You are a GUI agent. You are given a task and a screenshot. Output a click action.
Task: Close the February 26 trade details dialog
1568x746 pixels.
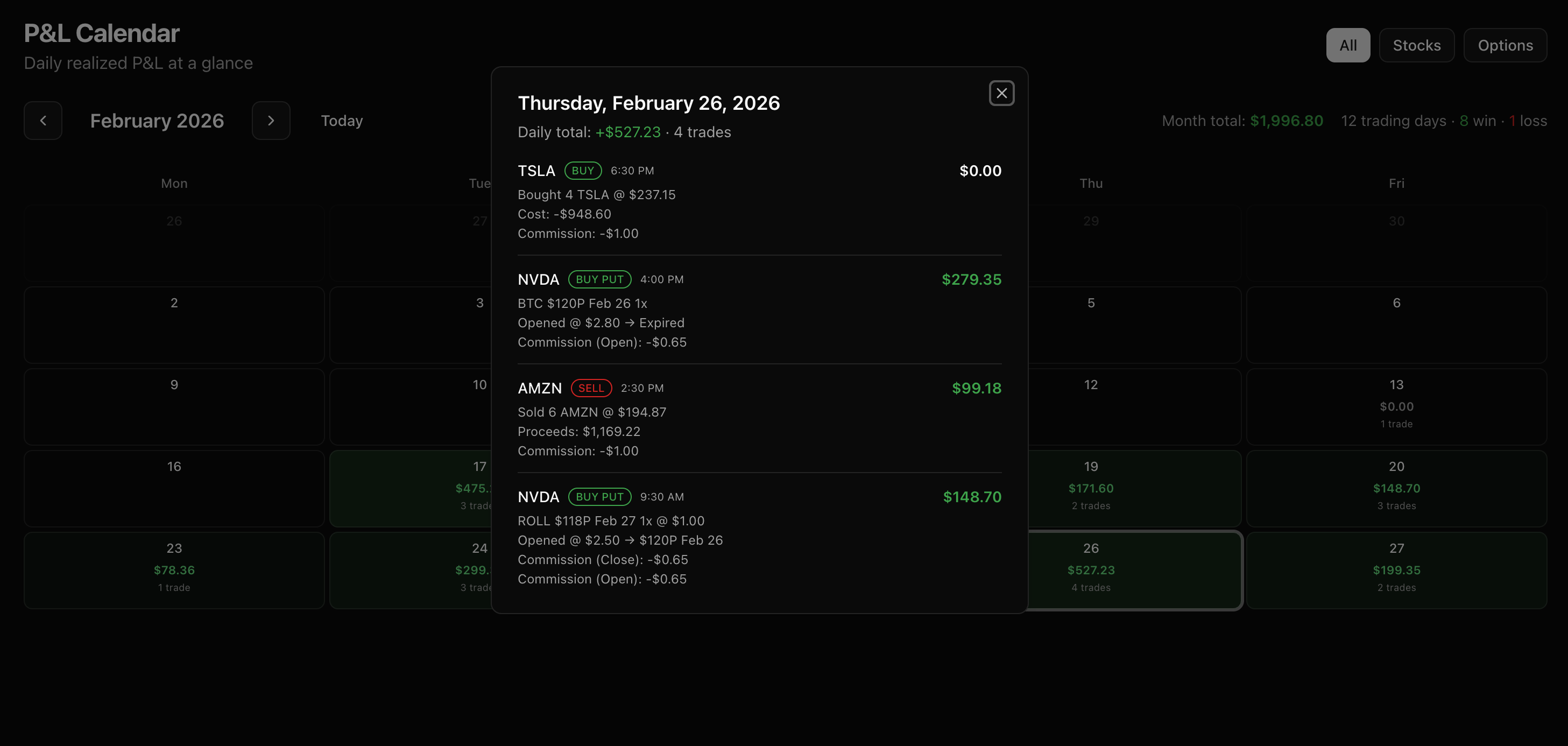click(x=1001, y=93)
